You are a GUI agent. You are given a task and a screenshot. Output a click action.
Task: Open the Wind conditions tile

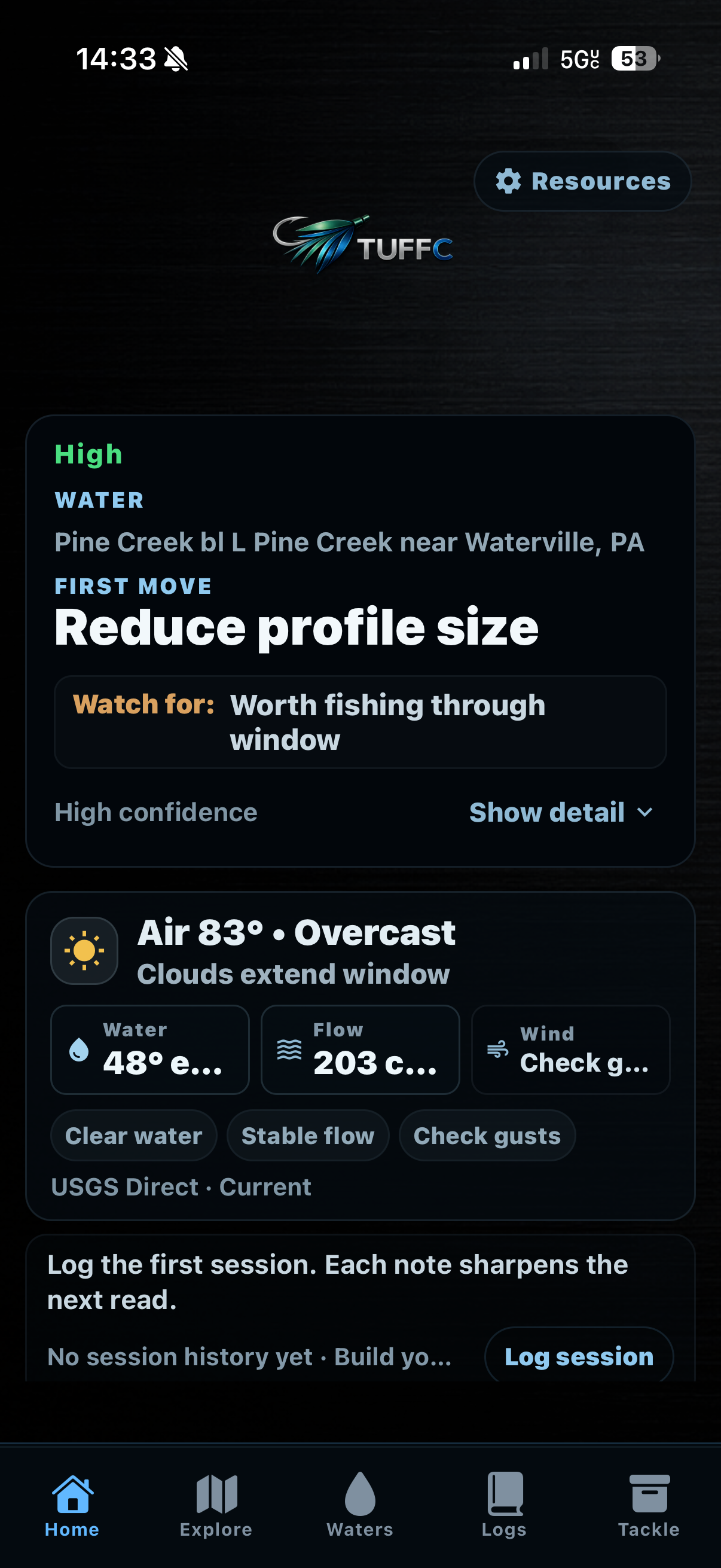click(x=571, y=1050)
